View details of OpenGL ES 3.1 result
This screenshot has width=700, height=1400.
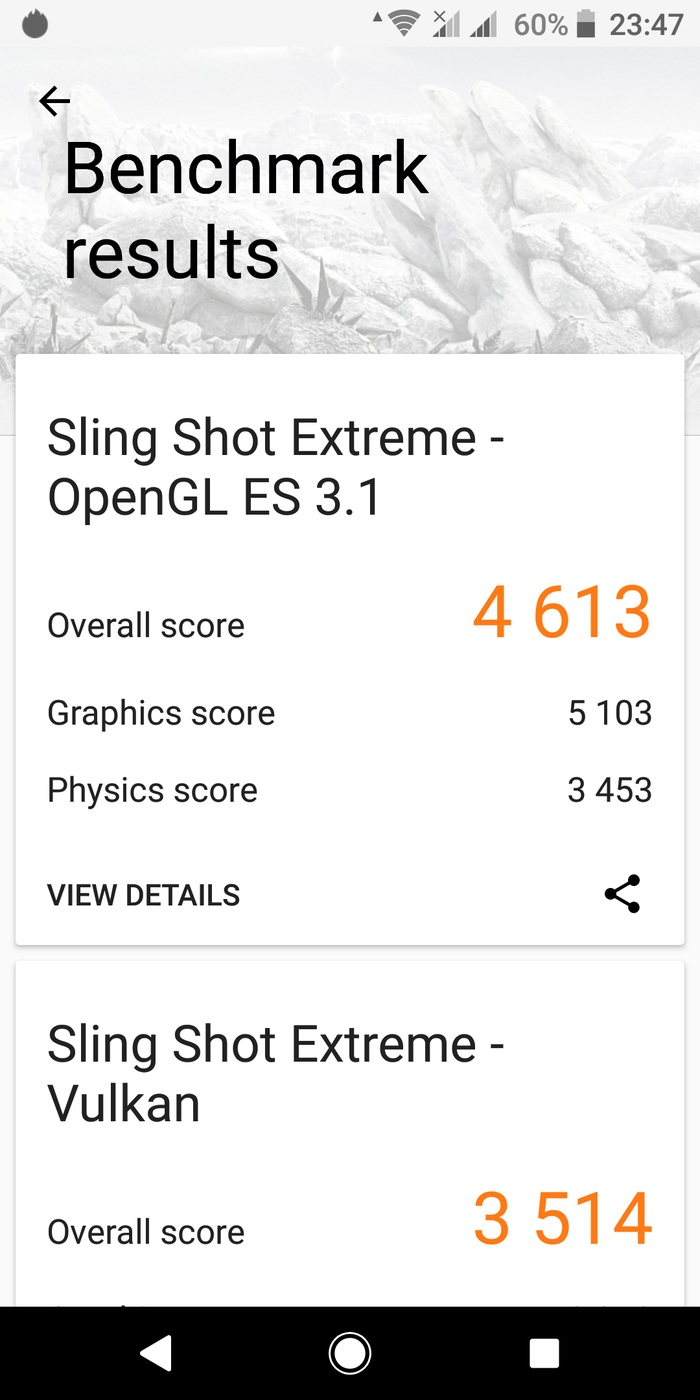pos(144,895)
